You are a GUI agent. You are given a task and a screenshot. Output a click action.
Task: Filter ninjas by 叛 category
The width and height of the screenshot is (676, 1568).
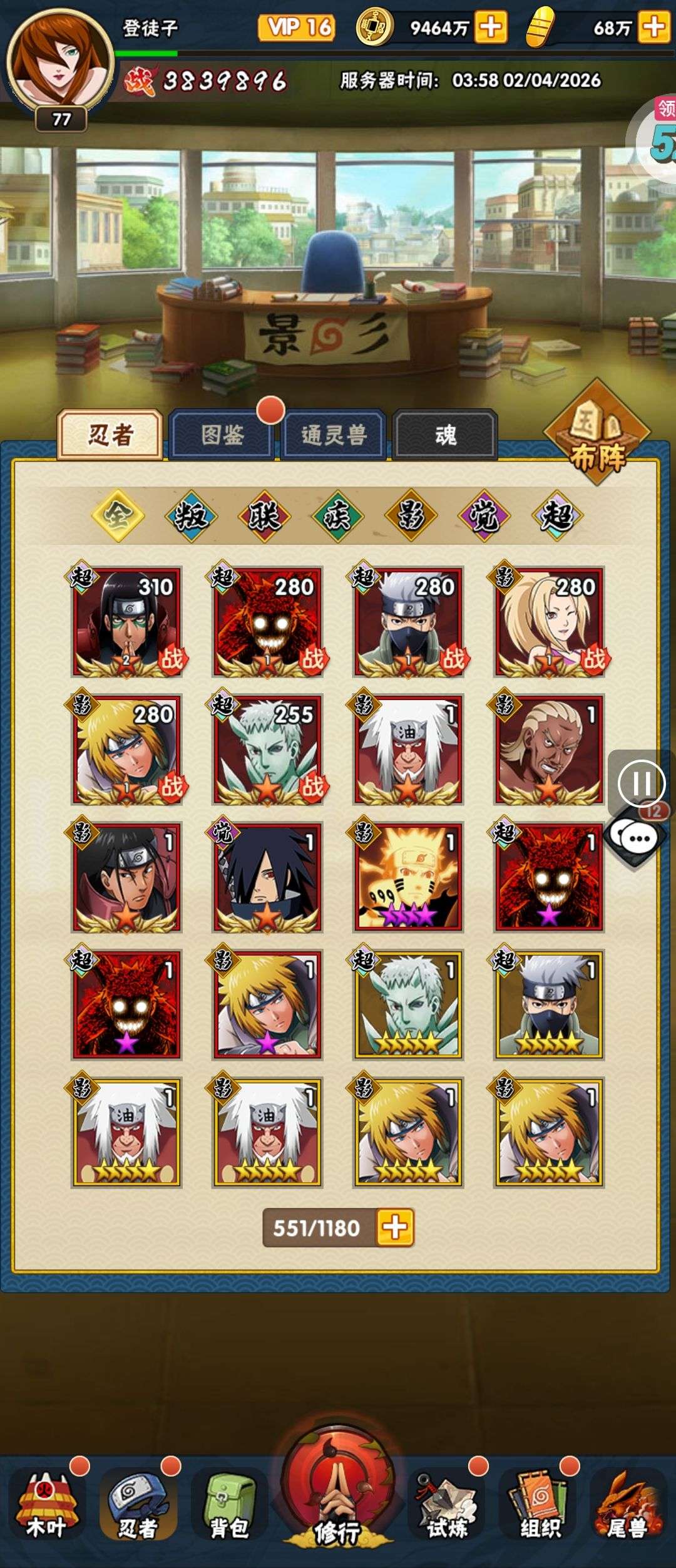[191, 516]
